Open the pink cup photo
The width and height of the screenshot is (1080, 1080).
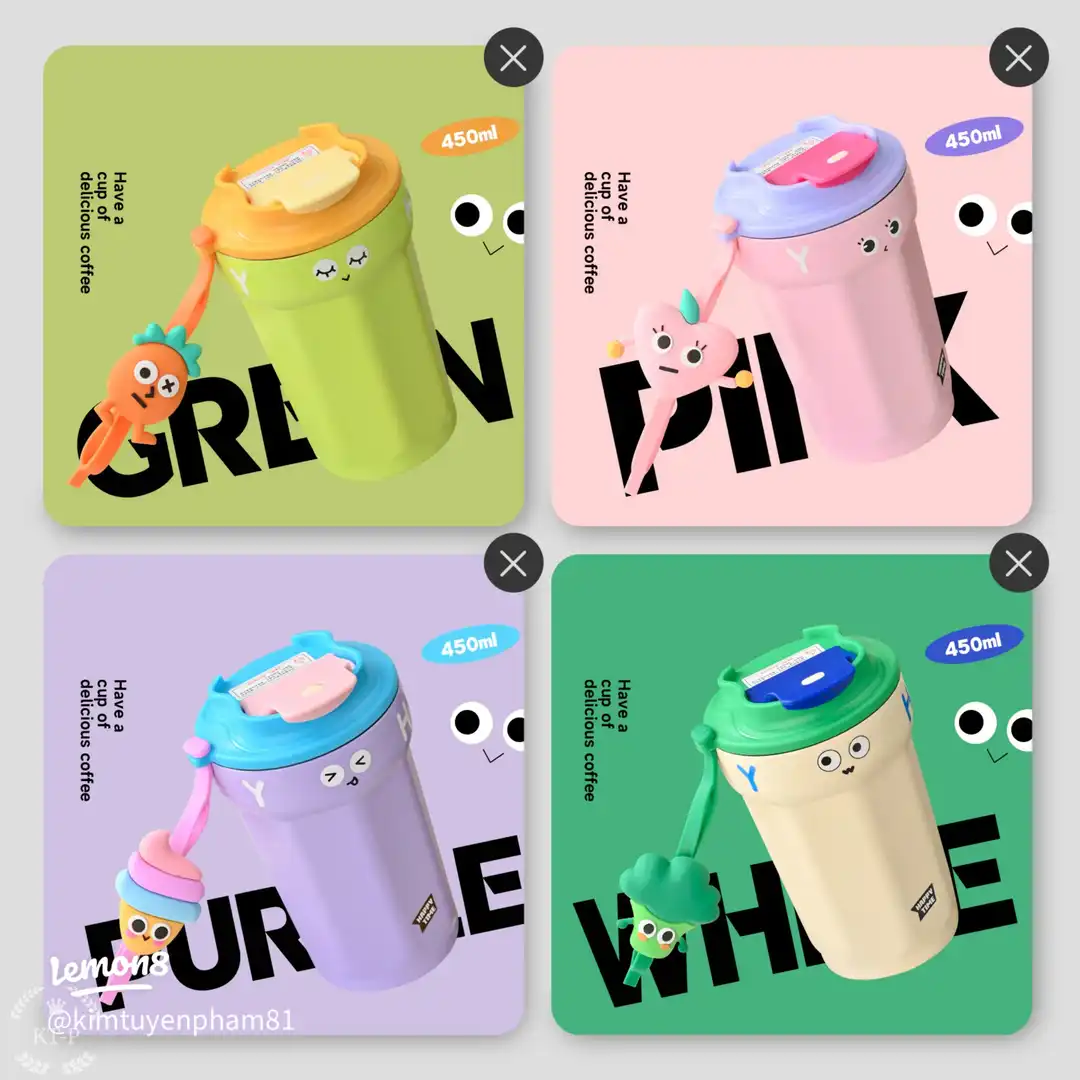pyautogui.click(x=790, y=290)
